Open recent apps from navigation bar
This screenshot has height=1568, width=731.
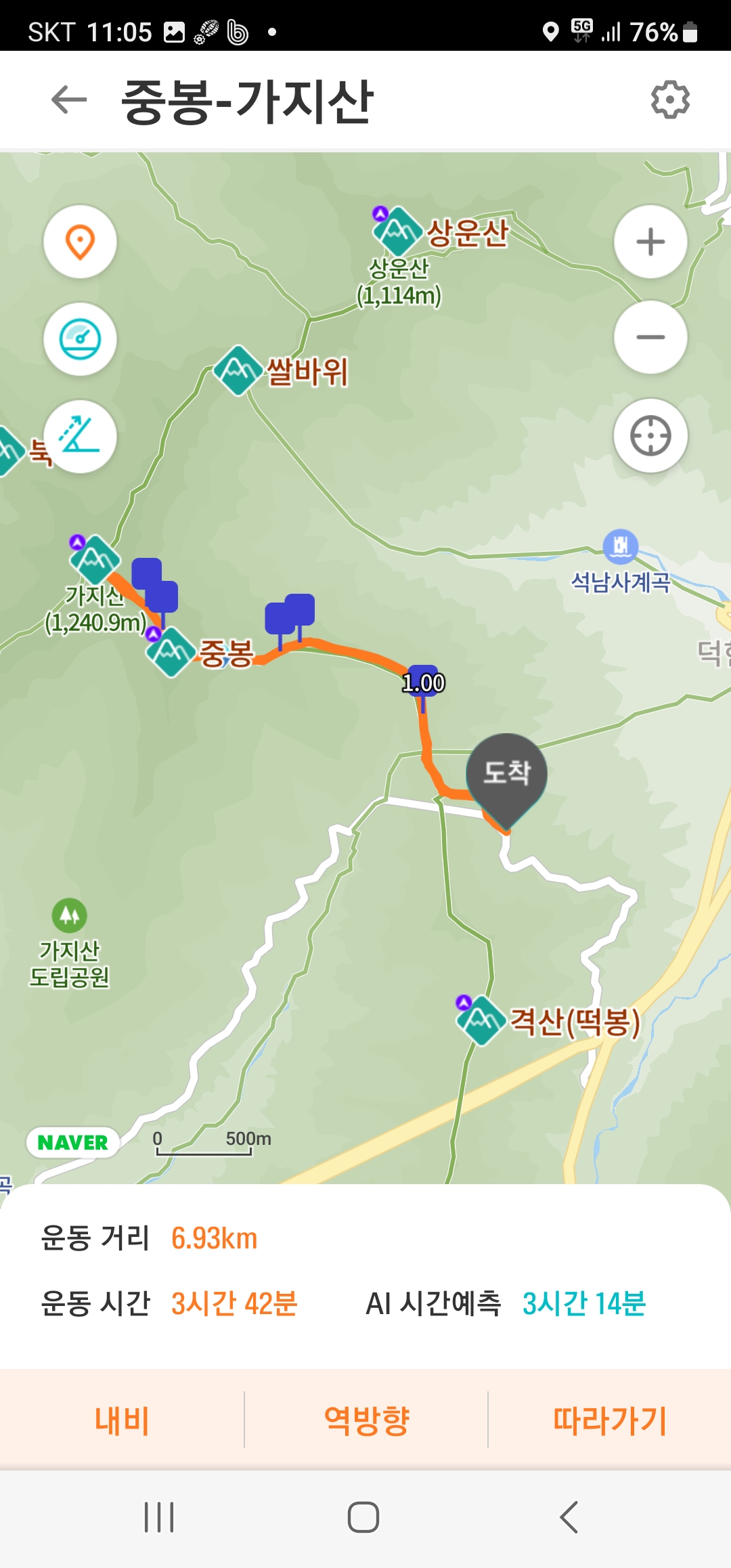159,1517
